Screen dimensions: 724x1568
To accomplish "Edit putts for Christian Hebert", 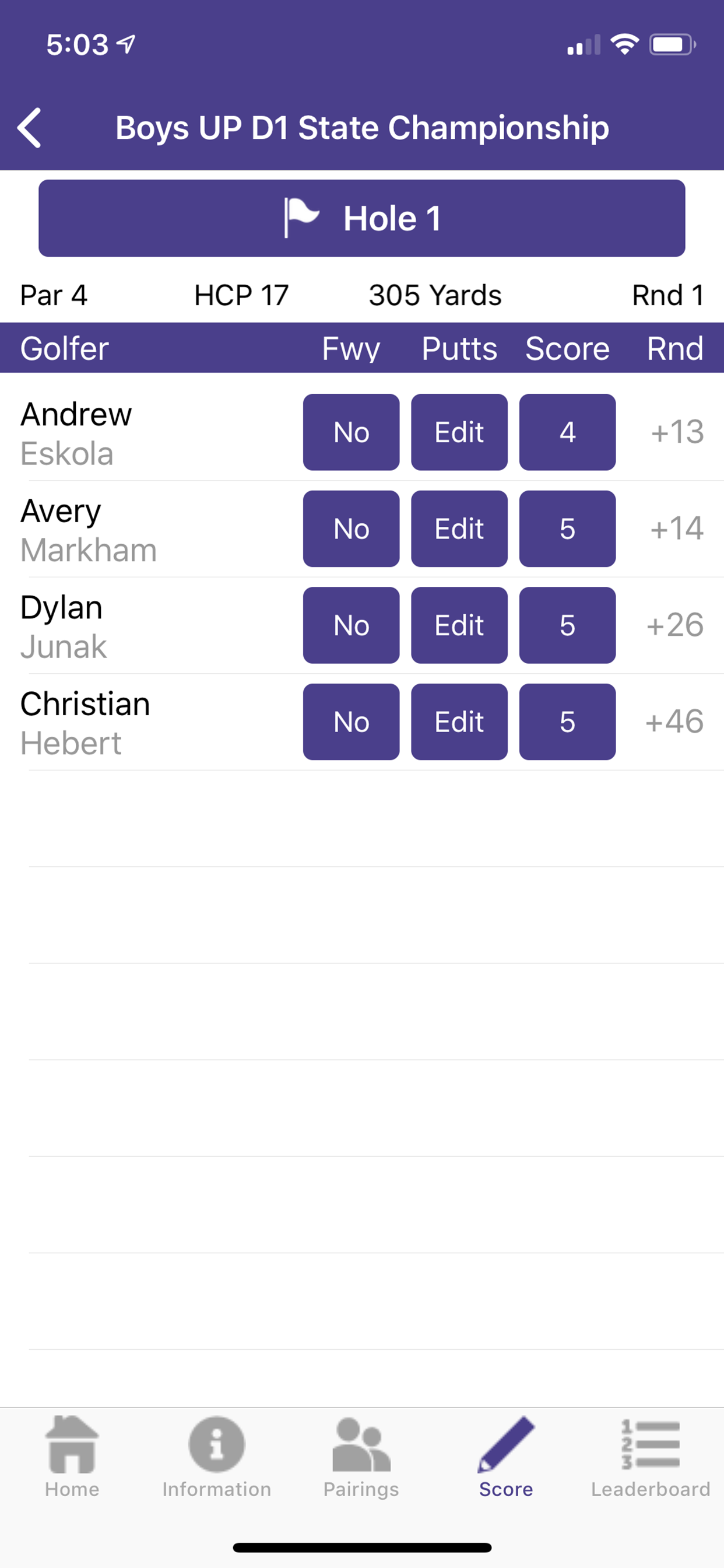I will pyautogui.click(x=459, y=722).
